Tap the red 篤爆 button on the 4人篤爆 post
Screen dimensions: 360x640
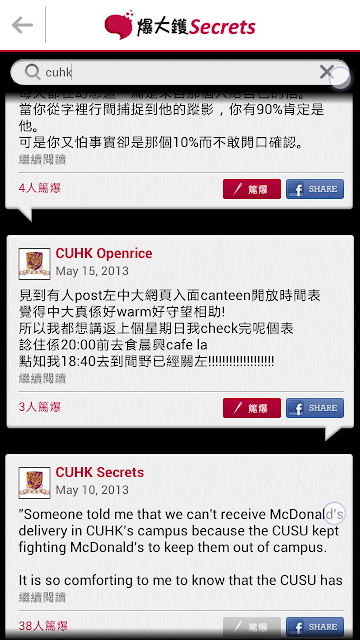(252, 189)
